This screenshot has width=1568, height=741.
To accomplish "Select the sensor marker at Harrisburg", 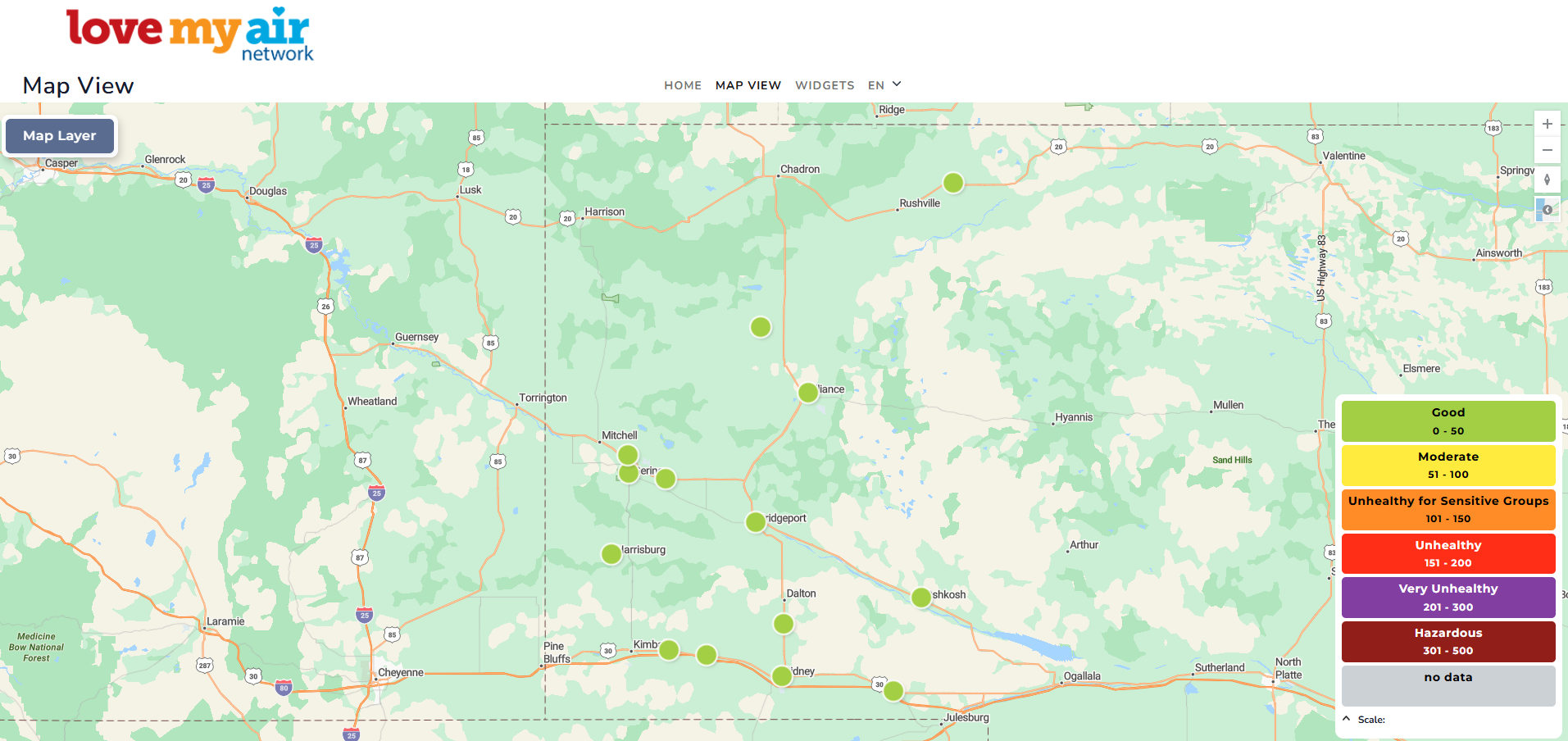I will 611,554.
